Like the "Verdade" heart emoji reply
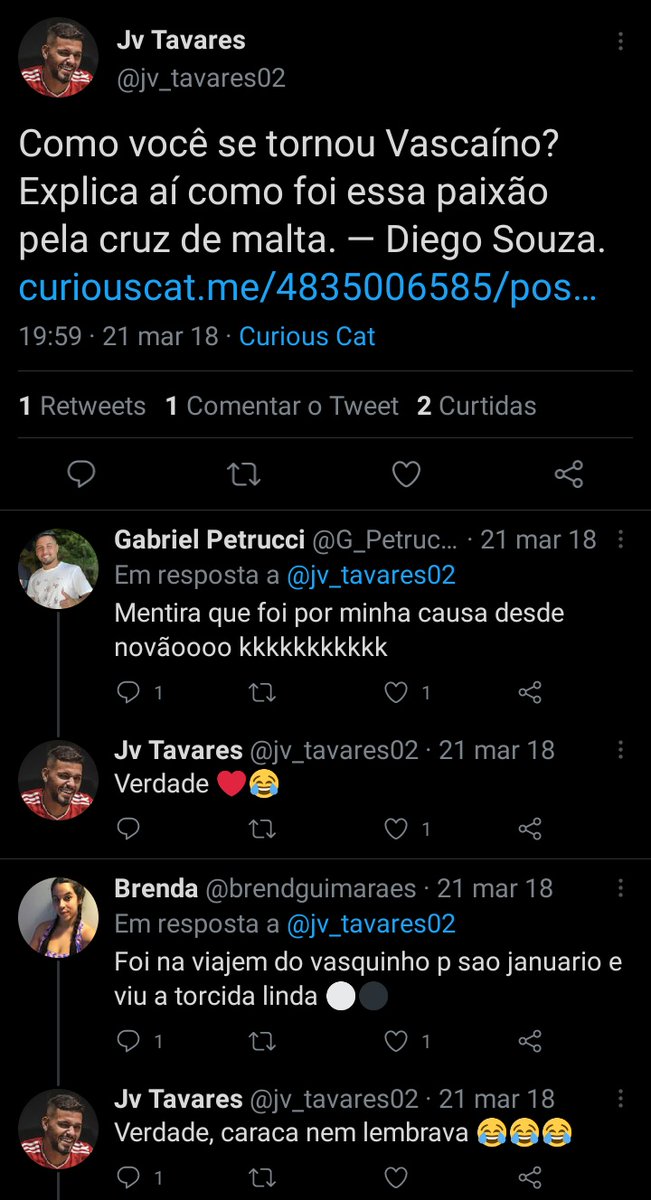 point(398,828)
